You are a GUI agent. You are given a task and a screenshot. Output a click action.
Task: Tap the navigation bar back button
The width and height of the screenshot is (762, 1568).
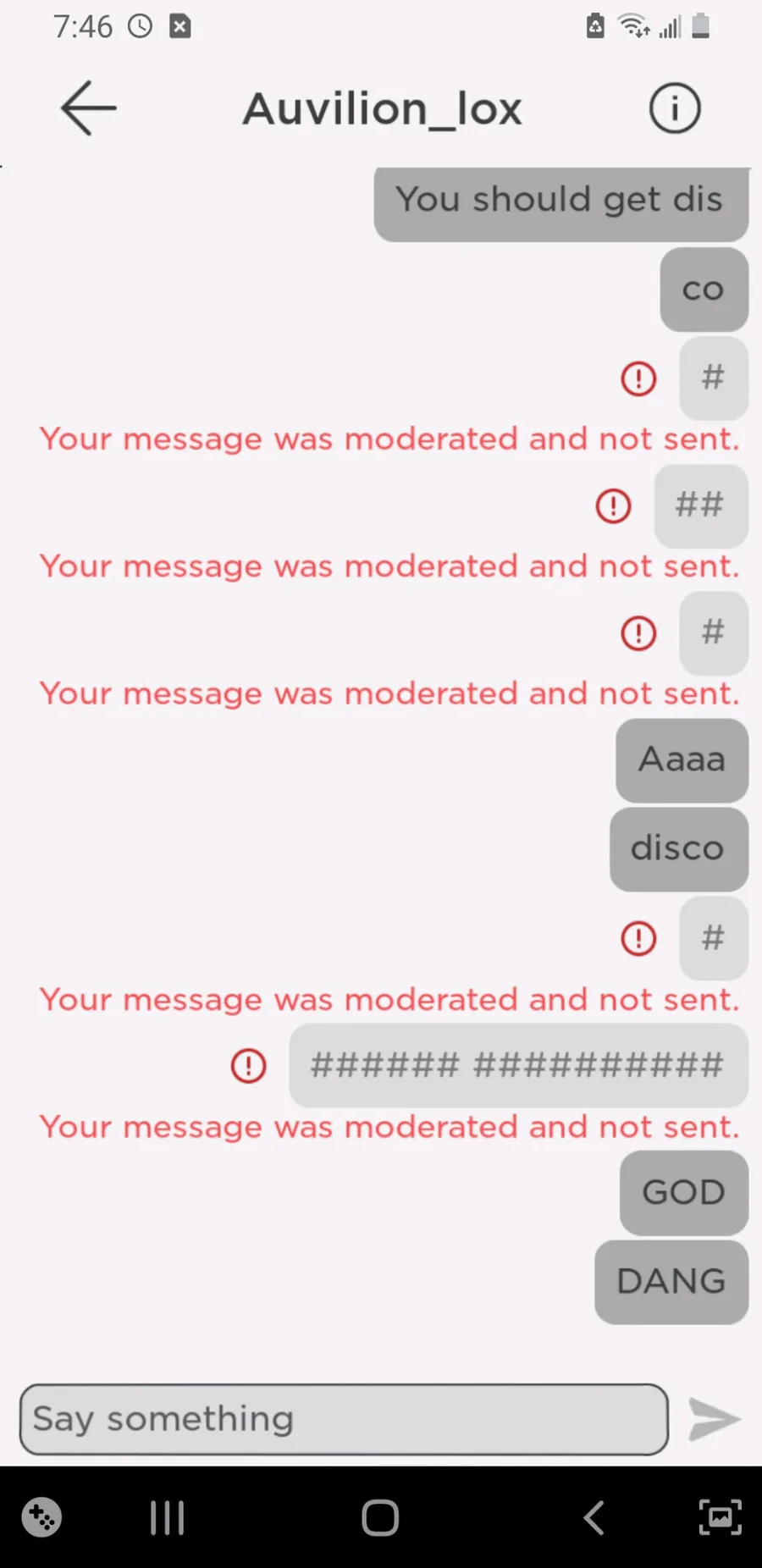[594, 1517]
